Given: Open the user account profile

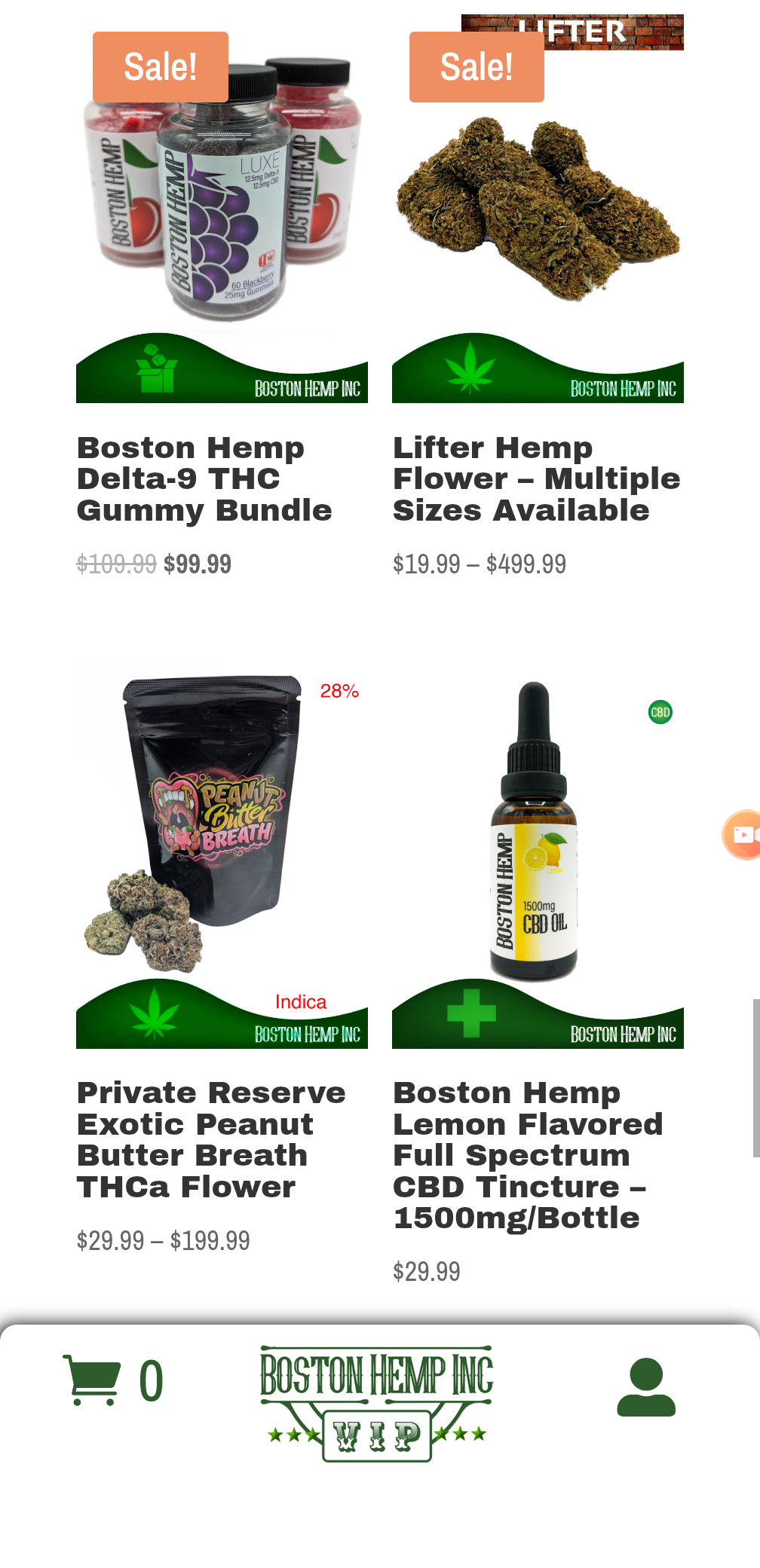Looking at the screenshot, I should (x=646, y=1386).
